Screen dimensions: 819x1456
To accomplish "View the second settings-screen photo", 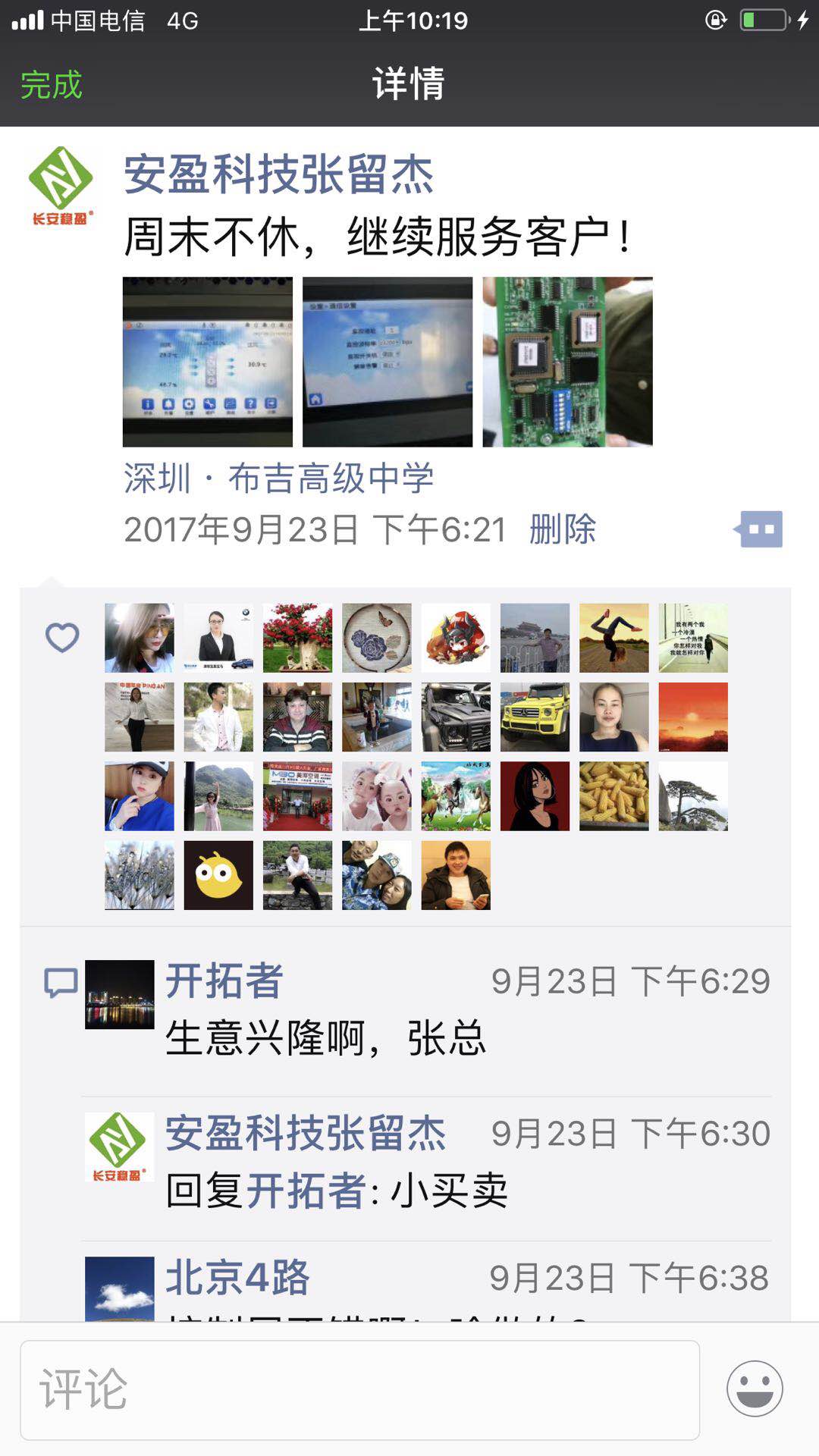I will (x=388, y=362).
